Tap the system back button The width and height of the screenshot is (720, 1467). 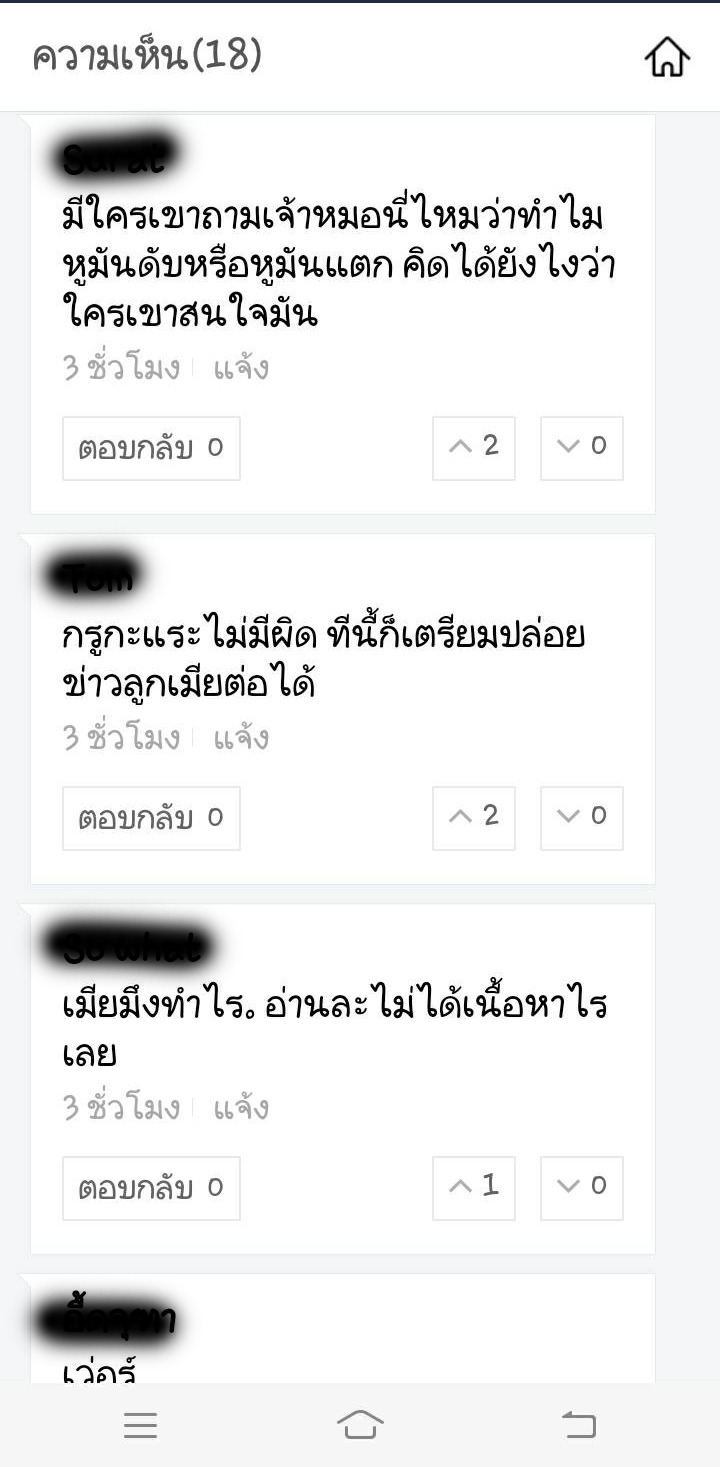tap(579, 1425)
